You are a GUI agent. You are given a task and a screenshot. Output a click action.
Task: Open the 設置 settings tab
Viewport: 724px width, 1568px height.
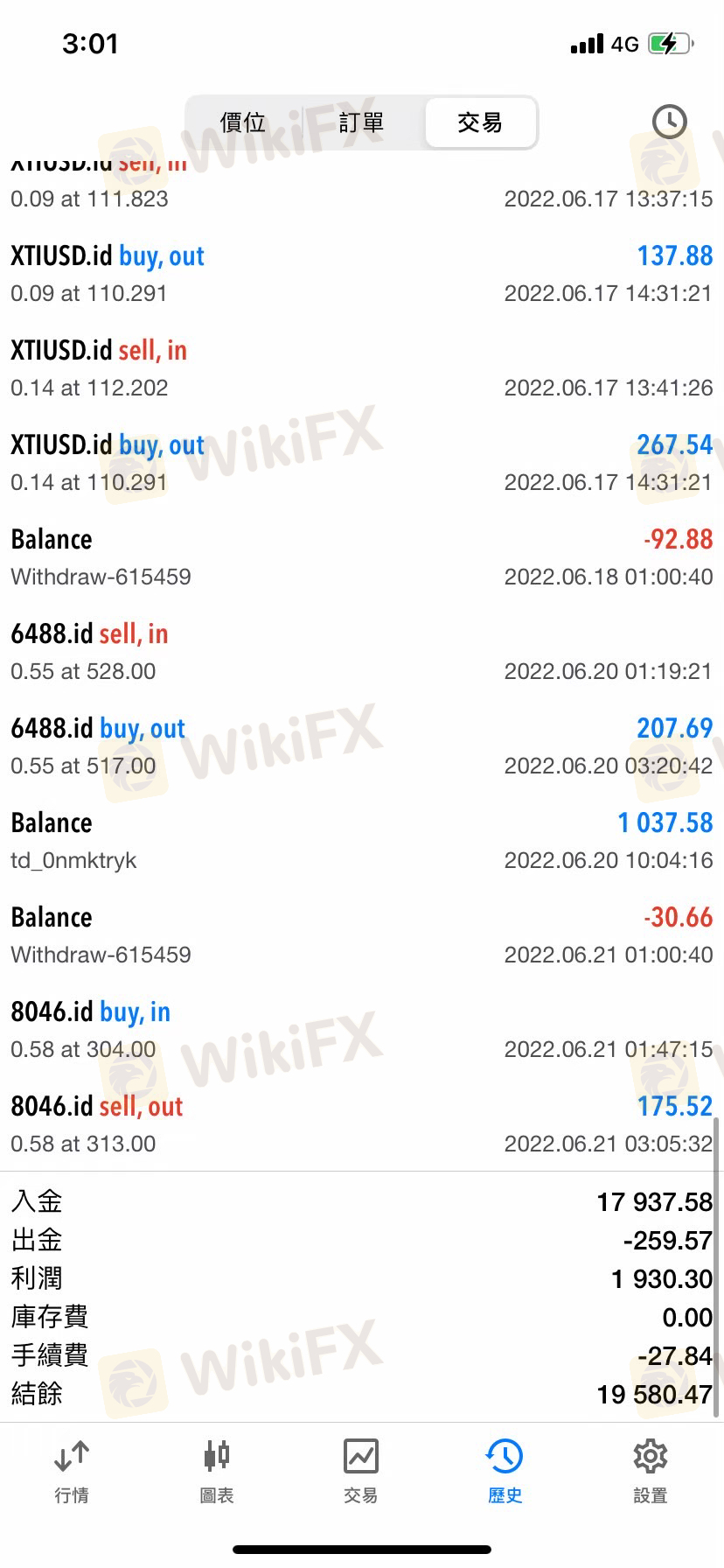tap(651, 1472)
